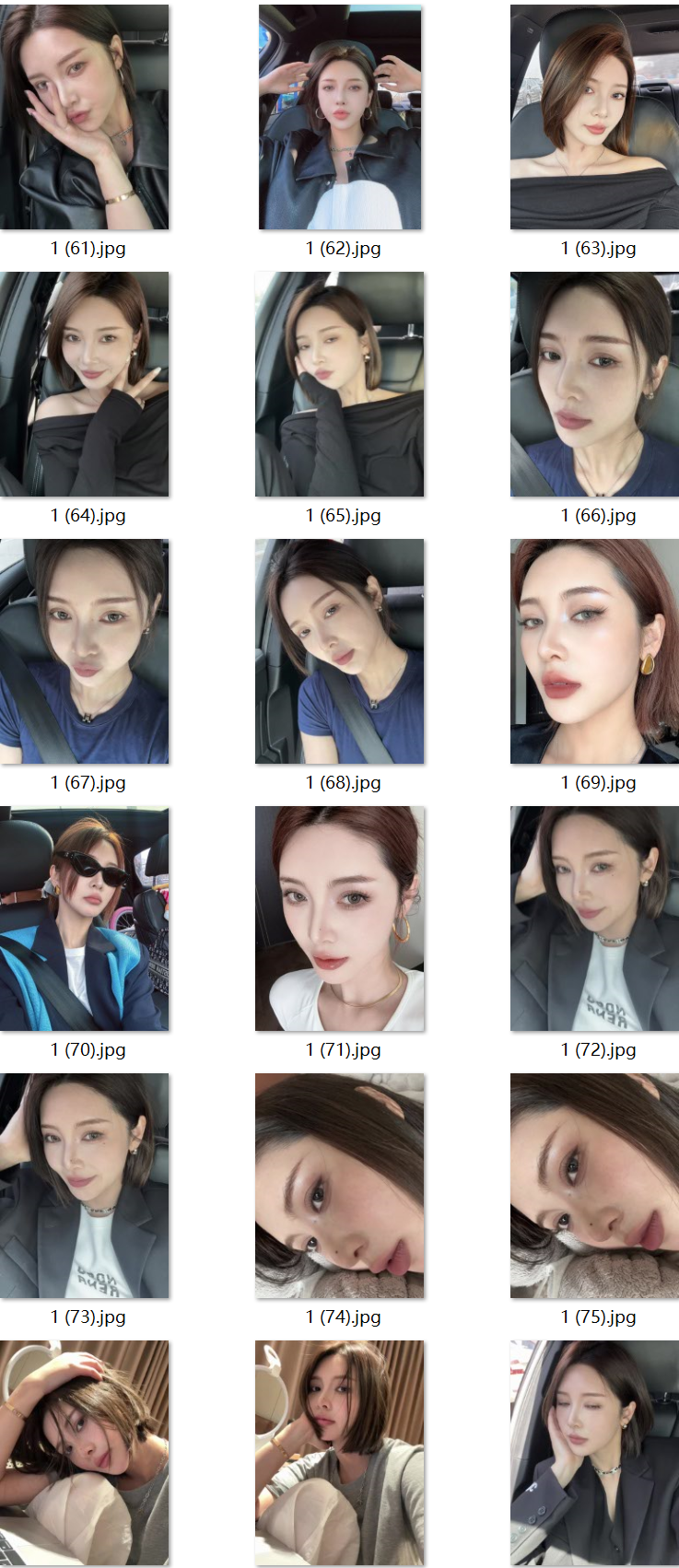
Task: Open photo named 1 (68).jpg
Action: click(x=340, y=651)
